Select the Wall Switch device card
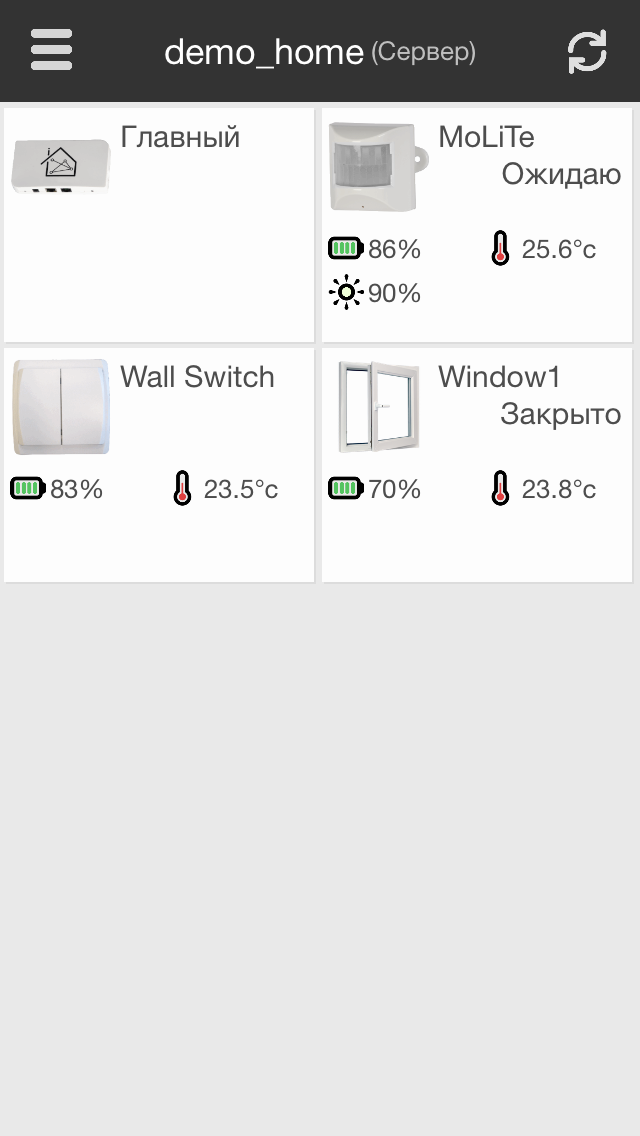The width and height of the screenshot is (640, 1136). click(159, 465)
